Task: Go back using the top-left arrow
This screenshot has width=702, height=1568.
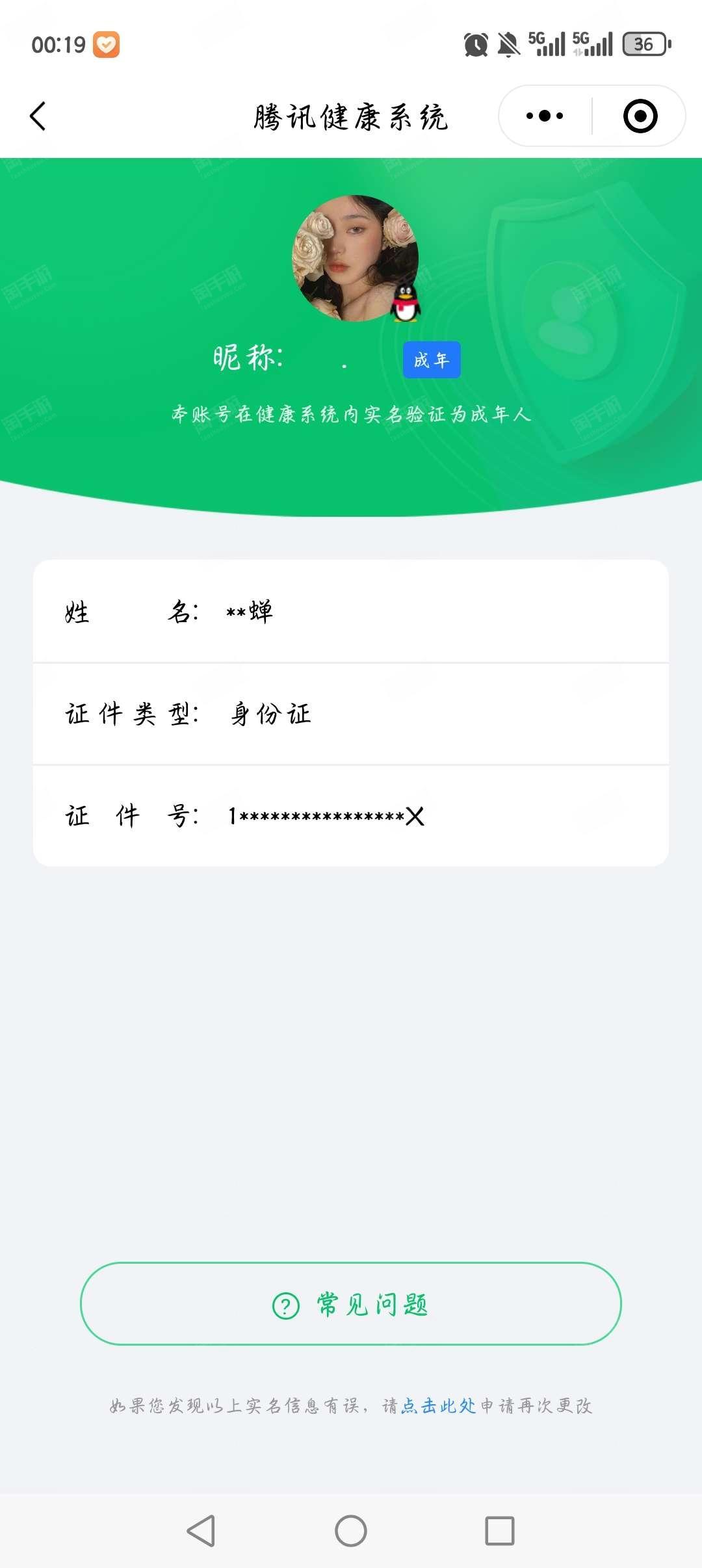Action: [x=38, y=116]
